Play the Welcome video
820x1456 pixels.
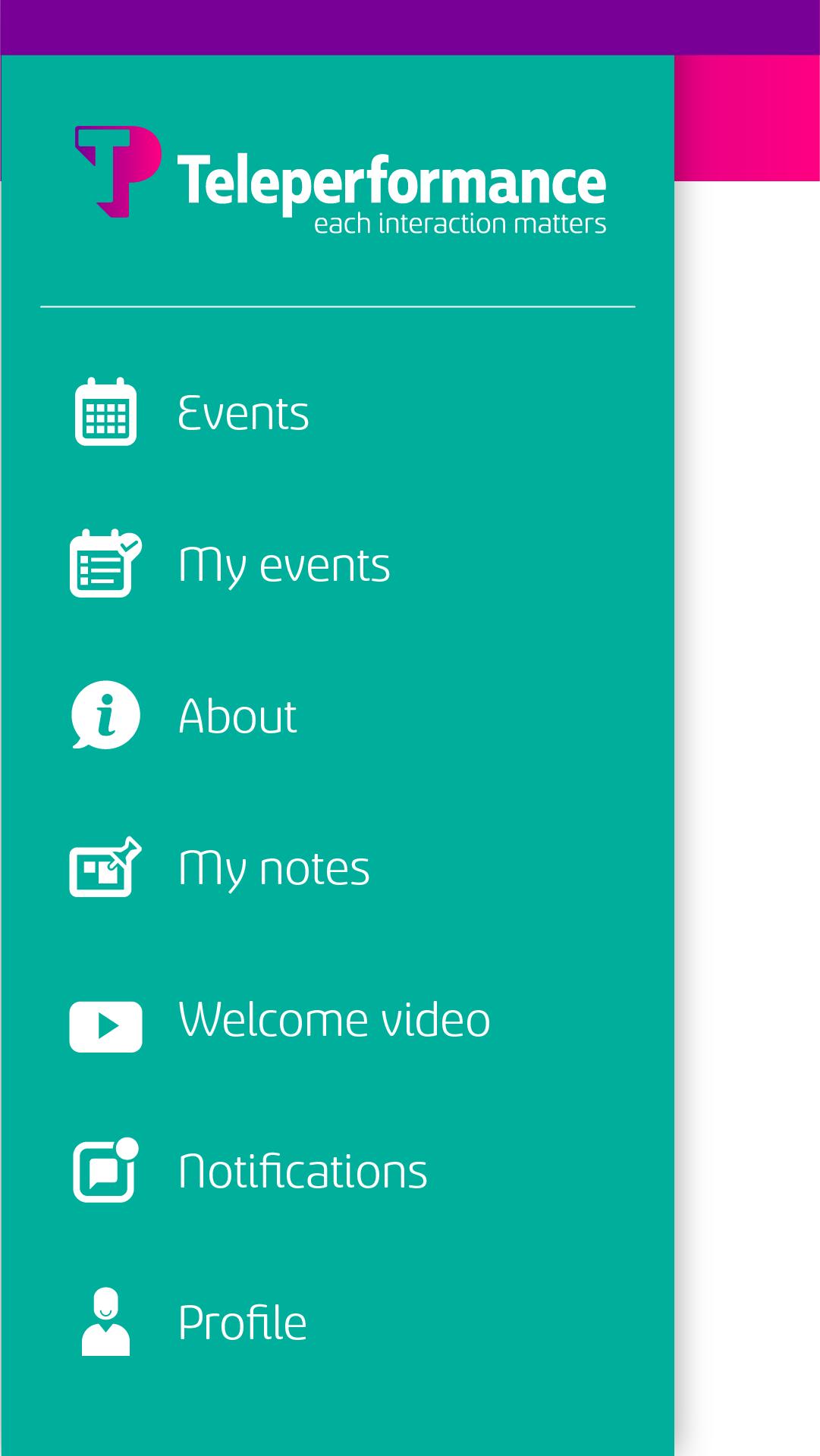click(x=334, y=1019)
